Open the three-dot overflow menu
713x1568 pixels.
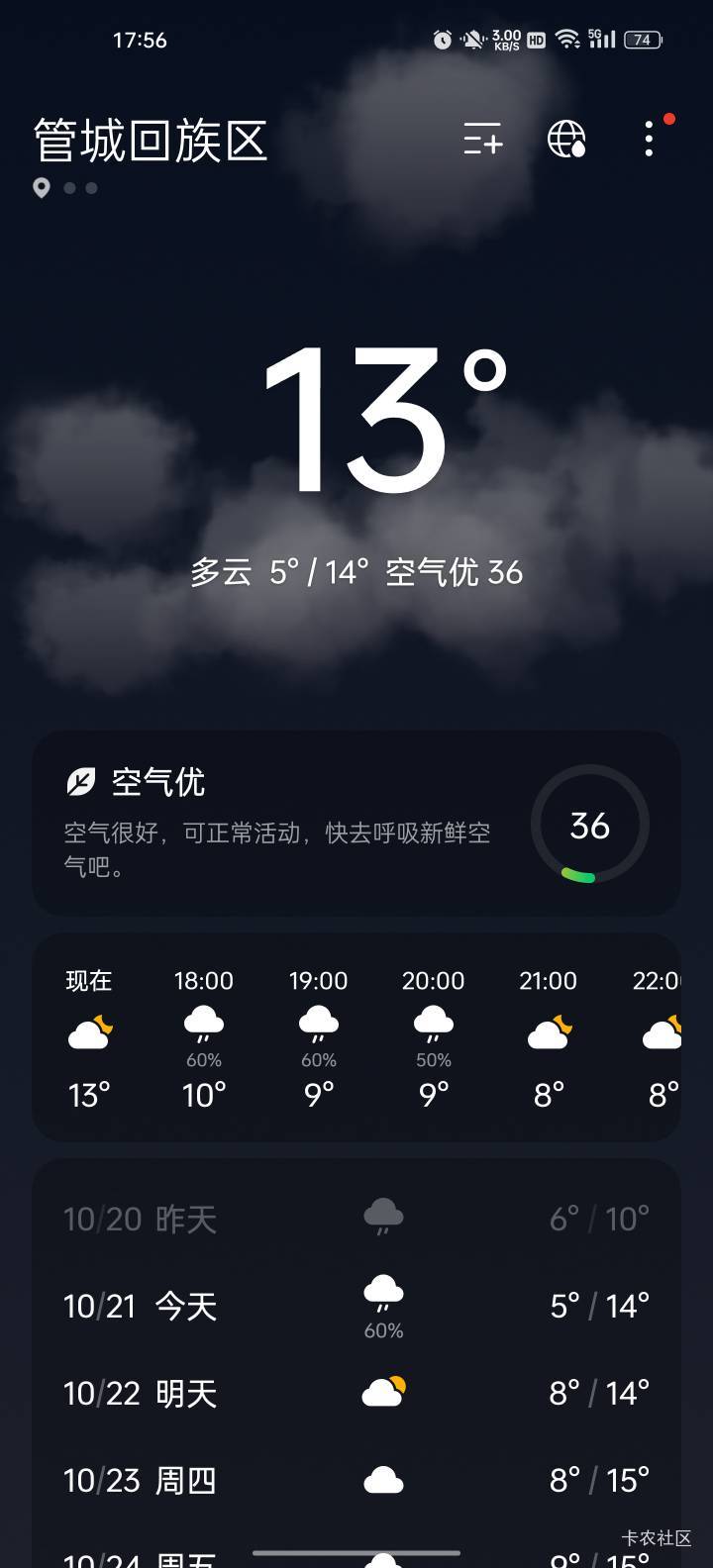click(x=649, y=140)
